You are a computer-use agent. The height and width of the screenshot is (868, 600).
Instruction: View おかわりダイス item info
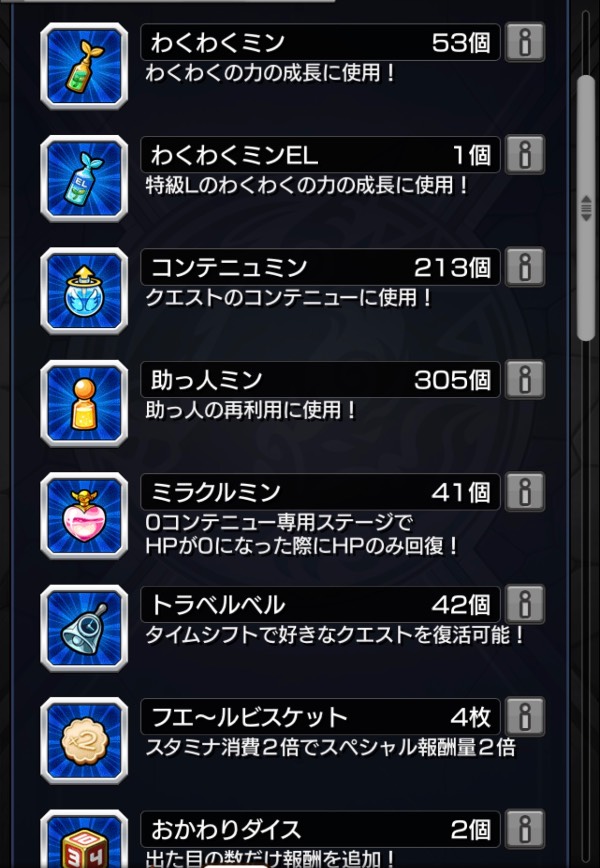click(x=524, y=829)
